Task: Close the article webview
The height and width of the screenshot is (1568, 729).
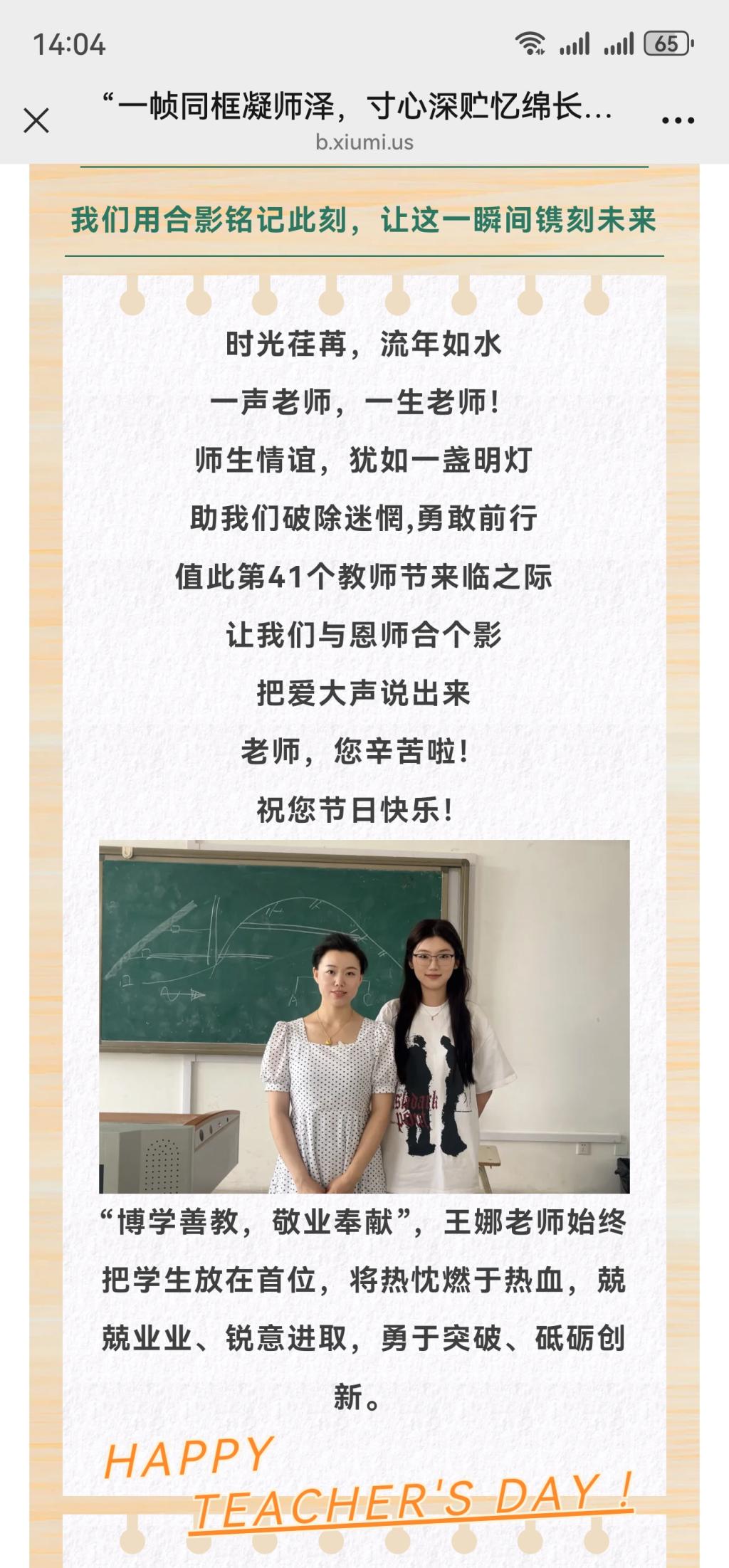Action: click(x=36, y=120)
